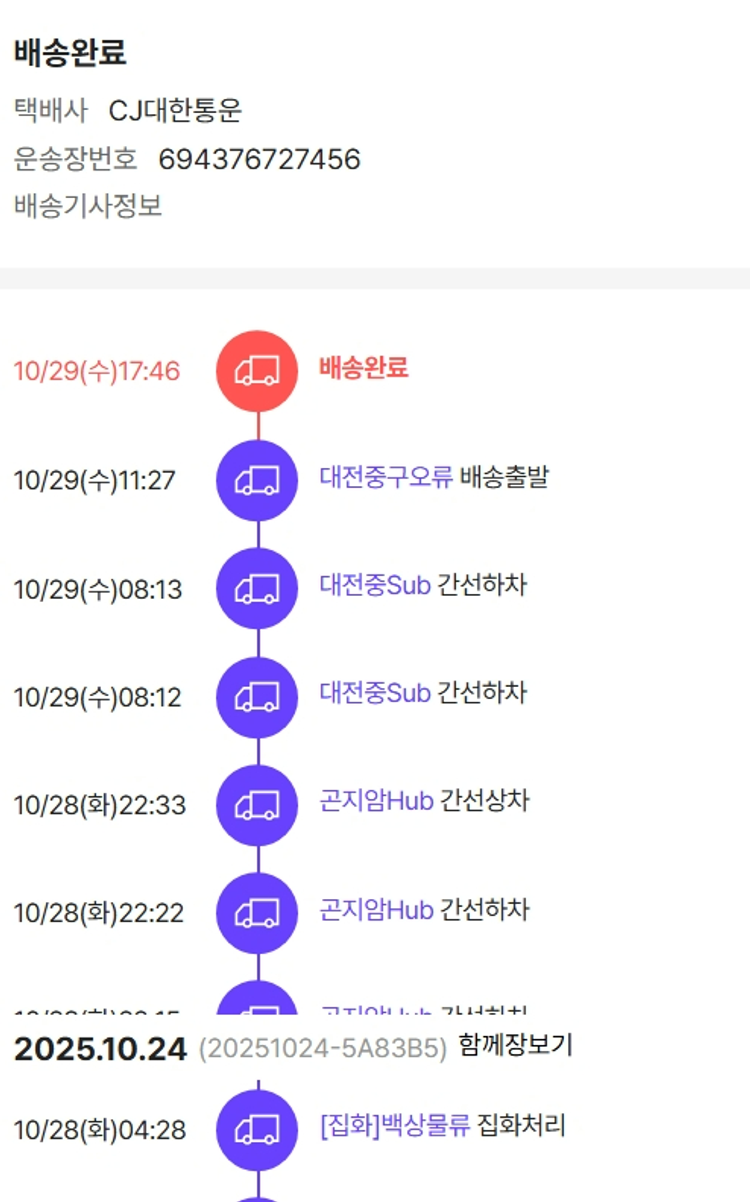View 곤지암Hub in the 22:22 간선하차 entry
This screenshot has height=1202, width=750.
[x=376, y=910]
